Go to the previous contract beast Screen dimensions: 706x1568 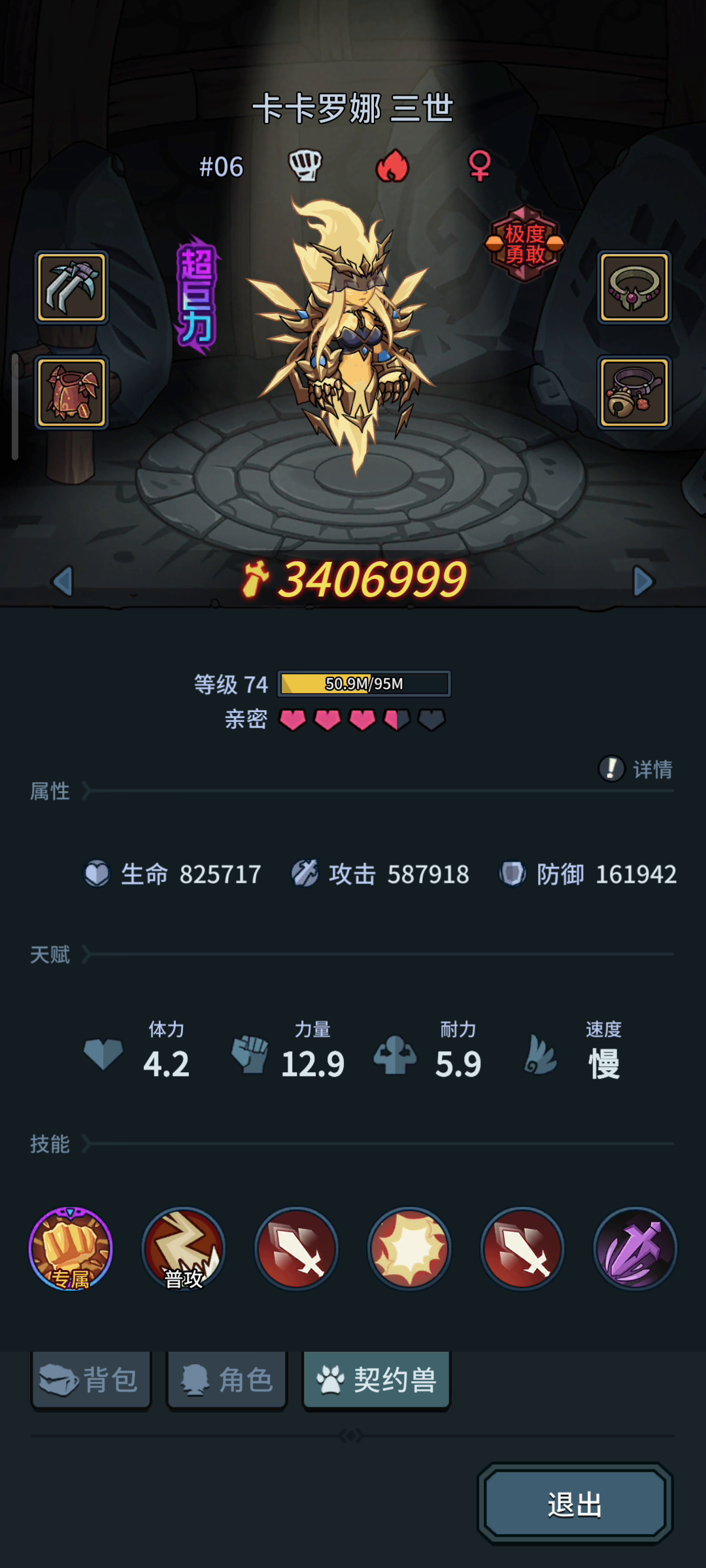pos(63,581)
